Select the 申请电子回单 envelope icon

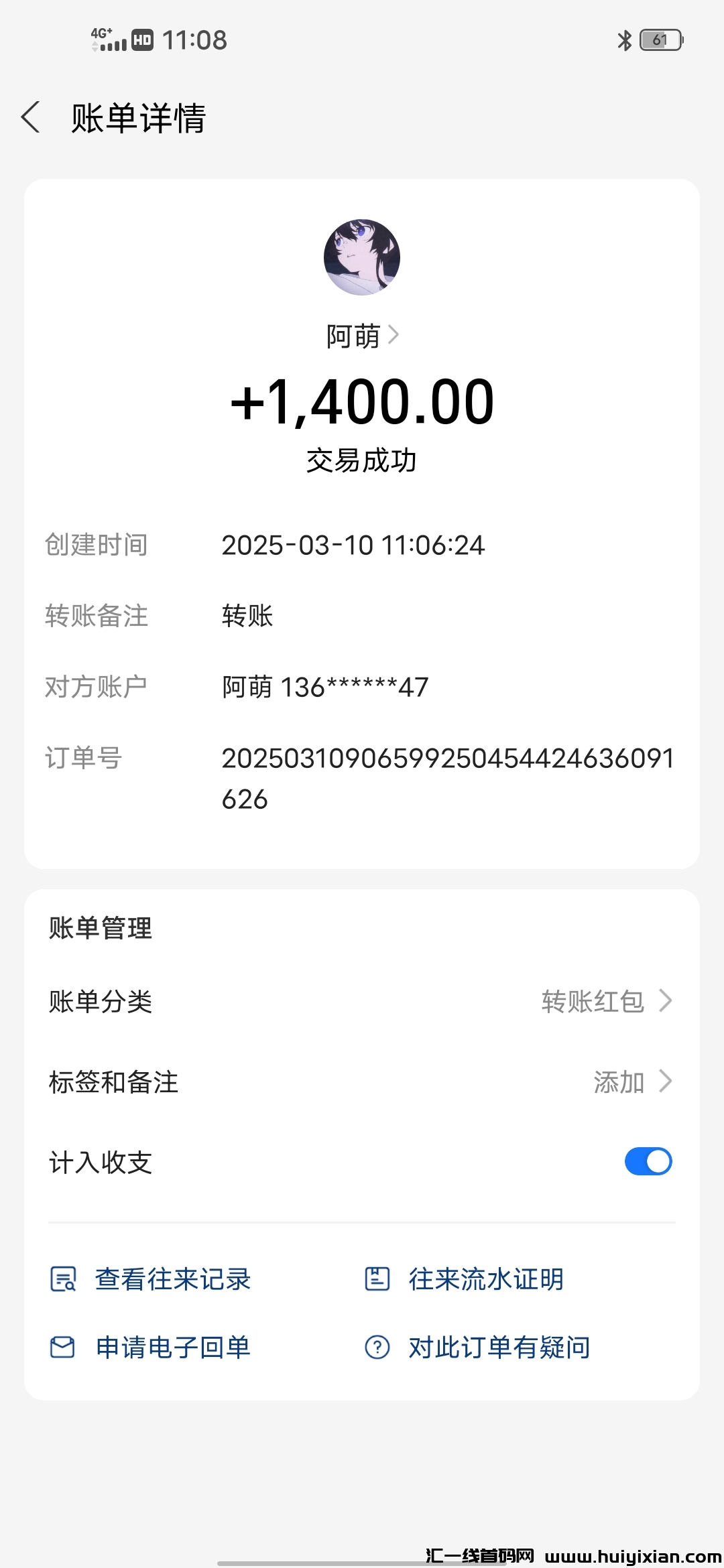click(x=62, y=1347)
